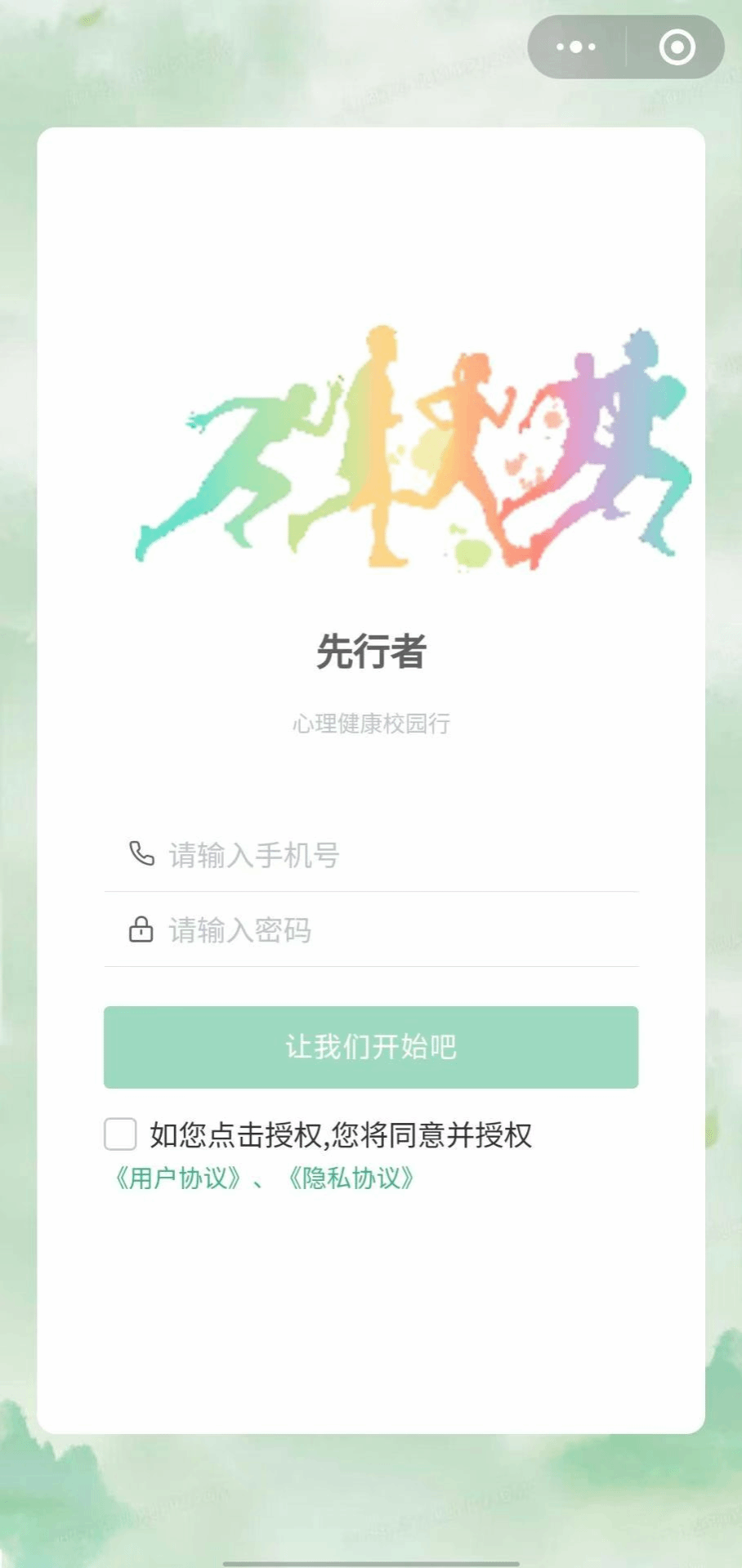The height and width of the screenshot is (1568, 742).
Task: Open the mini program more-options menu
Action: click(x=576, y=47)
